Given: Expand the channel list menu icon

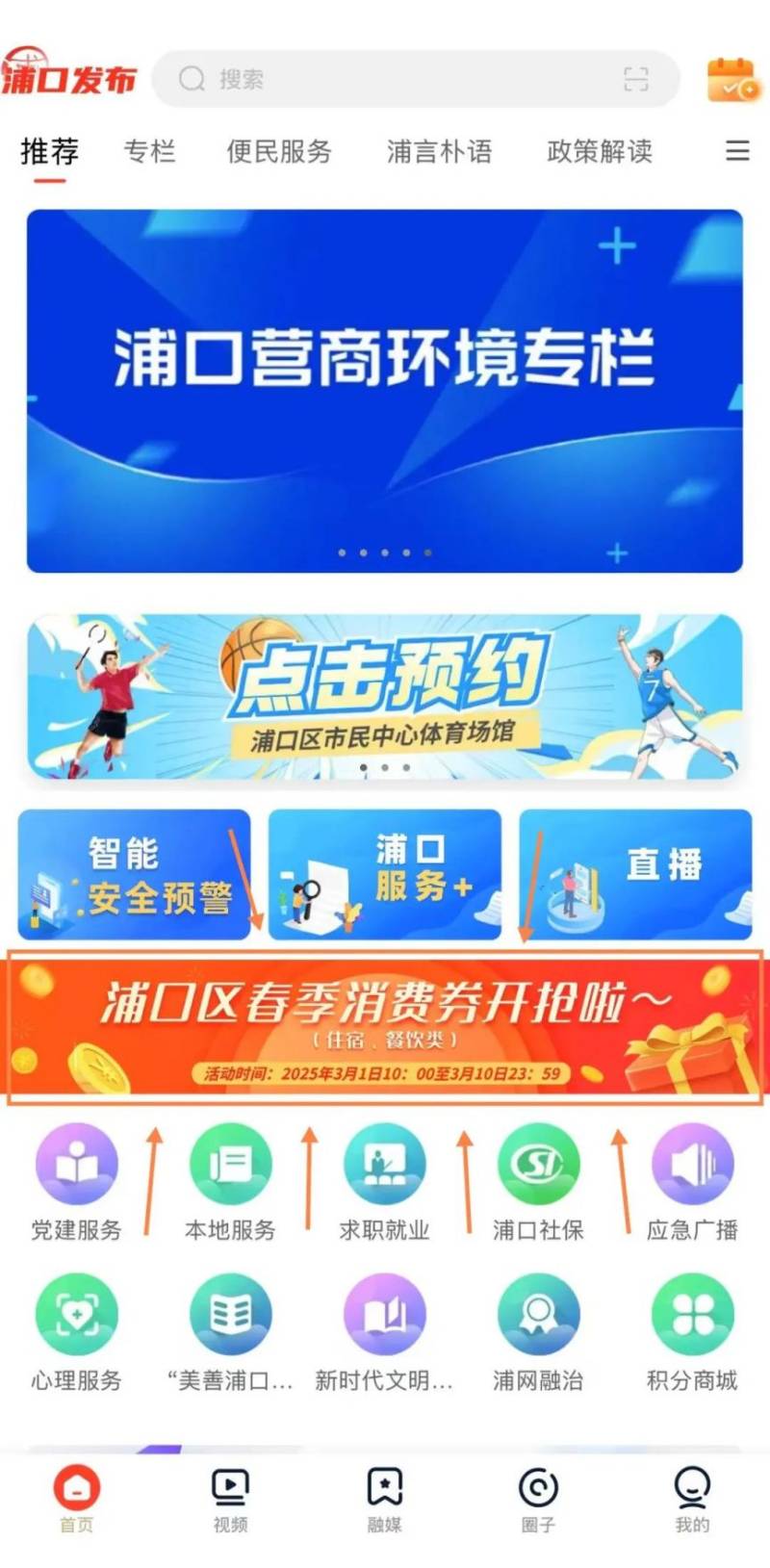Looking at the screenshot, I should coord(737,151).
